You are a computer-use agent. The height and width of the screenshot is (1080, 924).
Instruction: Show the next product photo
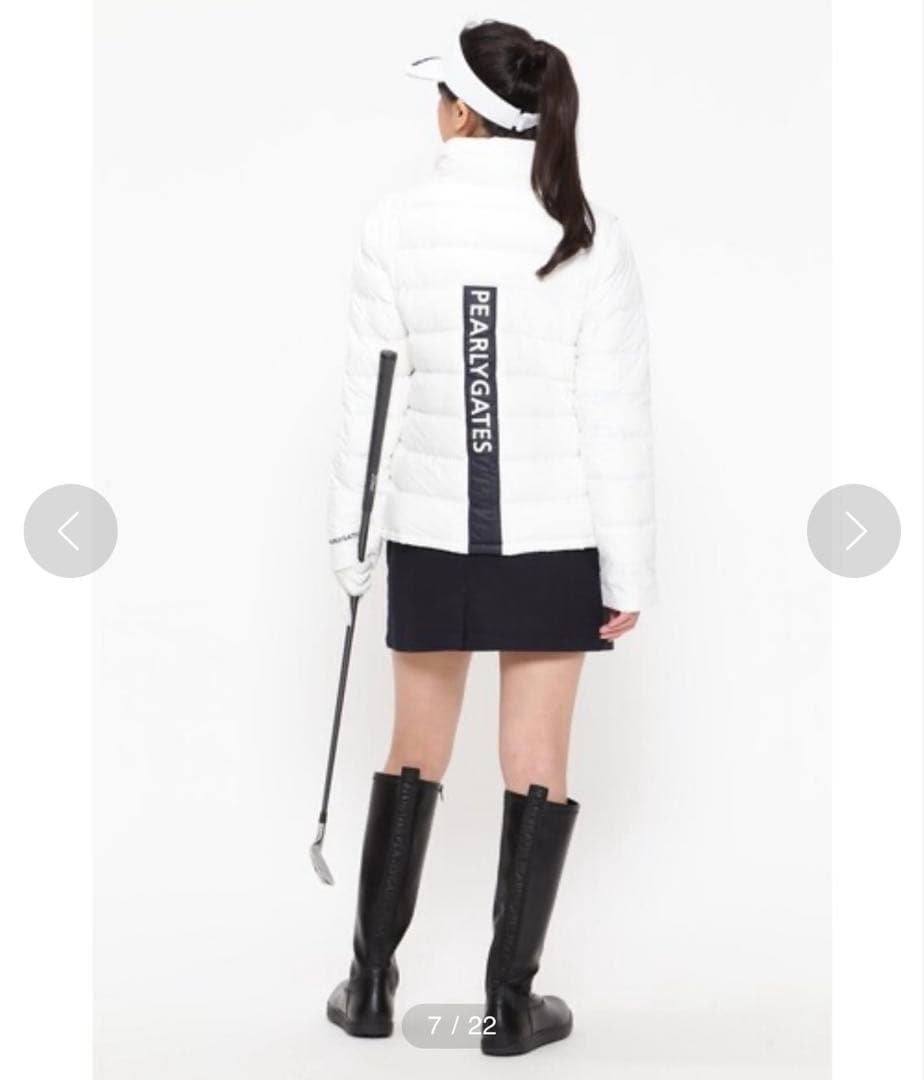(854, 531)
